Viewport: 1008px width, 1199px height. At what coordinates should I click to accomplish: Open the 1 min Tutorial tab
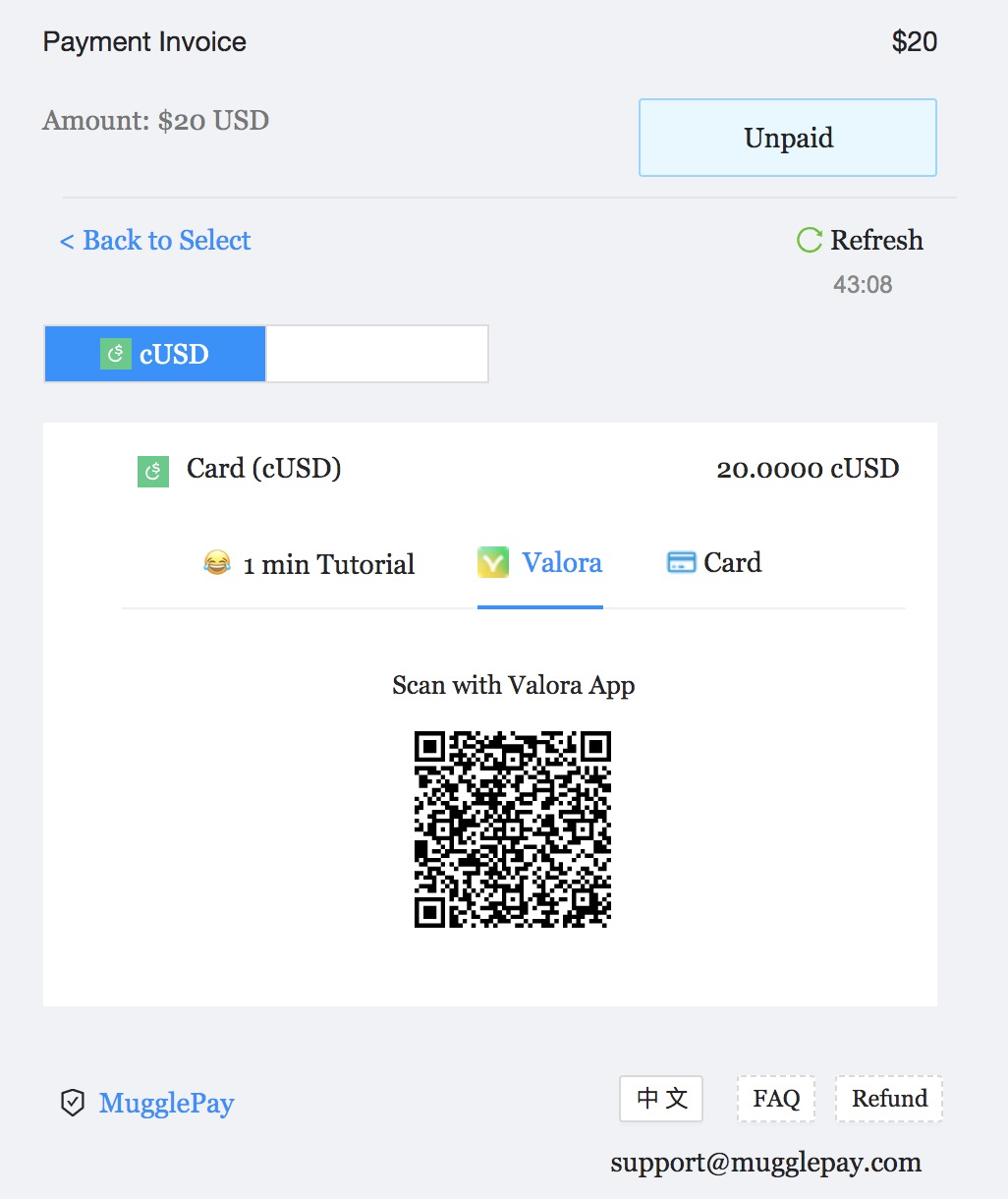[x=309, y=564]
